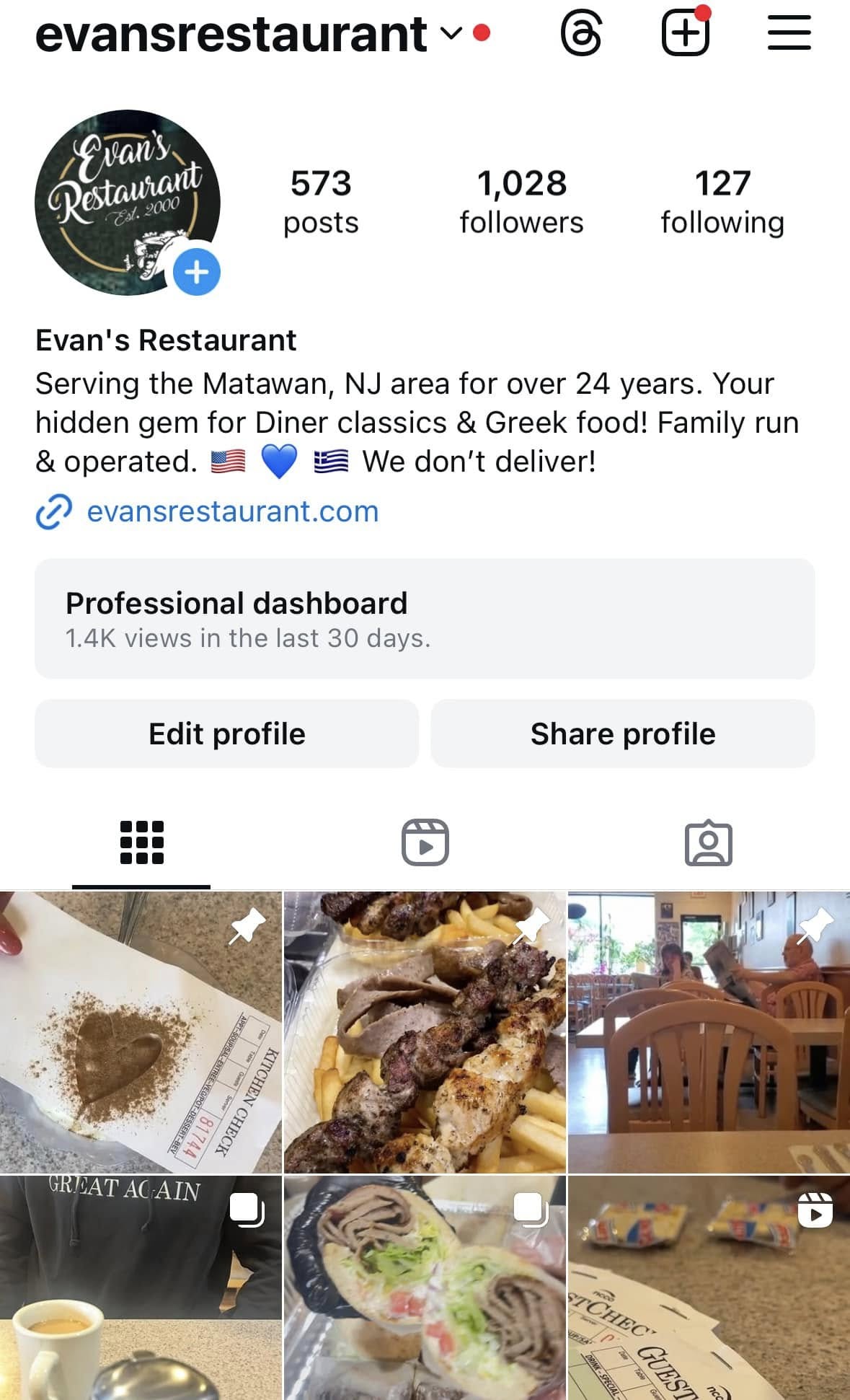Create a new post
This screenshot has height=1400, width=850.
click(685, 33)
